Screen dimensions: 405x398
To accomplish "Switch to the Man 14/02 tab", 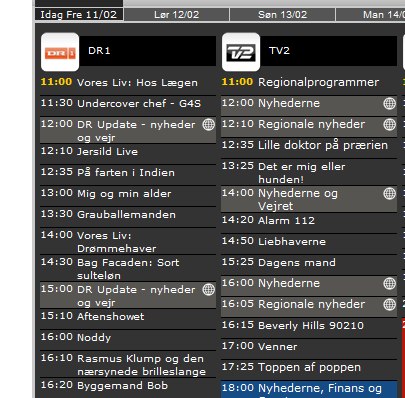I will tap(371, 15).
